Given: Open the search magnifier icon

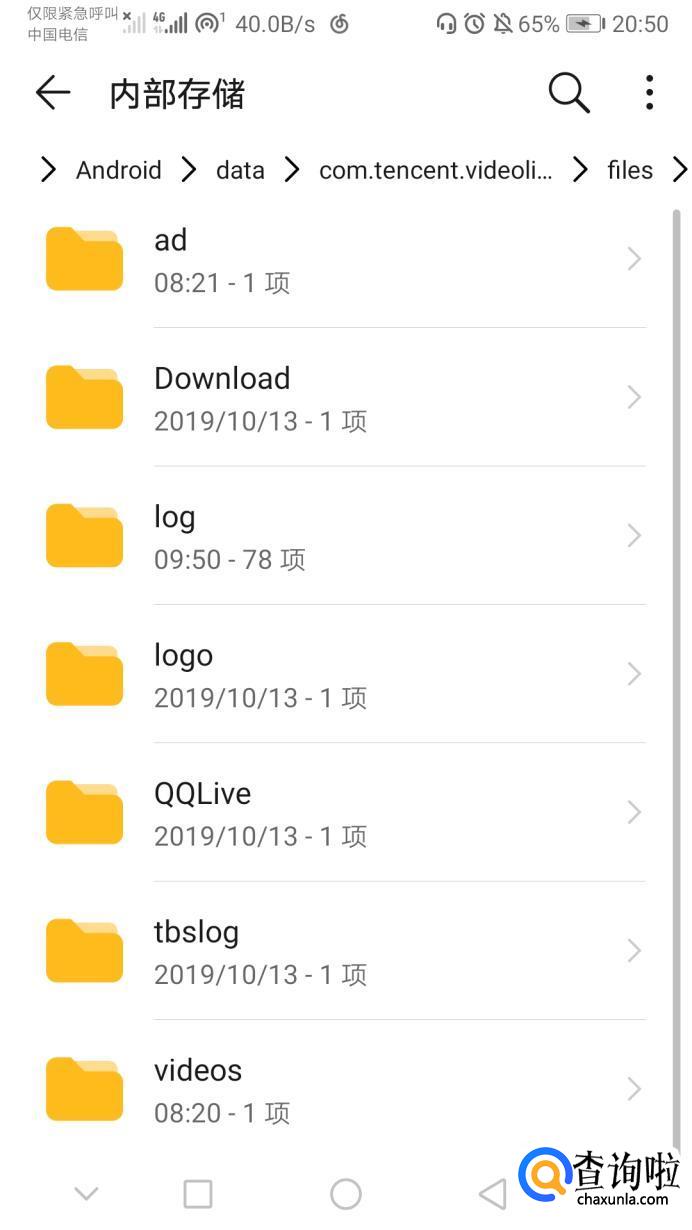Looking at the screenshot, I should point(569,93).
